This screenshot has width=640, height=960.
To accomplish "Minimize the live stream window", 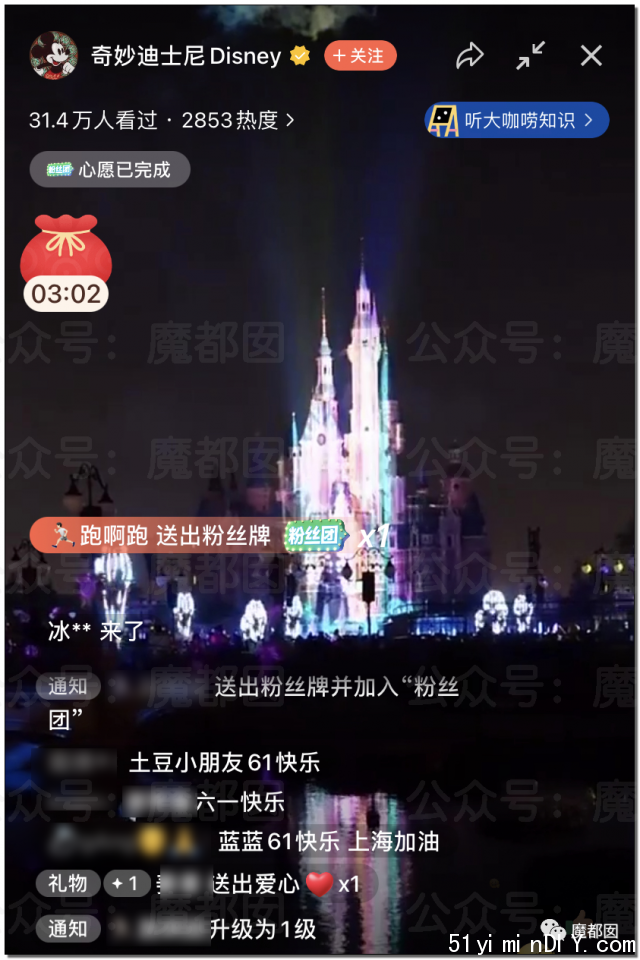I will tap(531, 56).
